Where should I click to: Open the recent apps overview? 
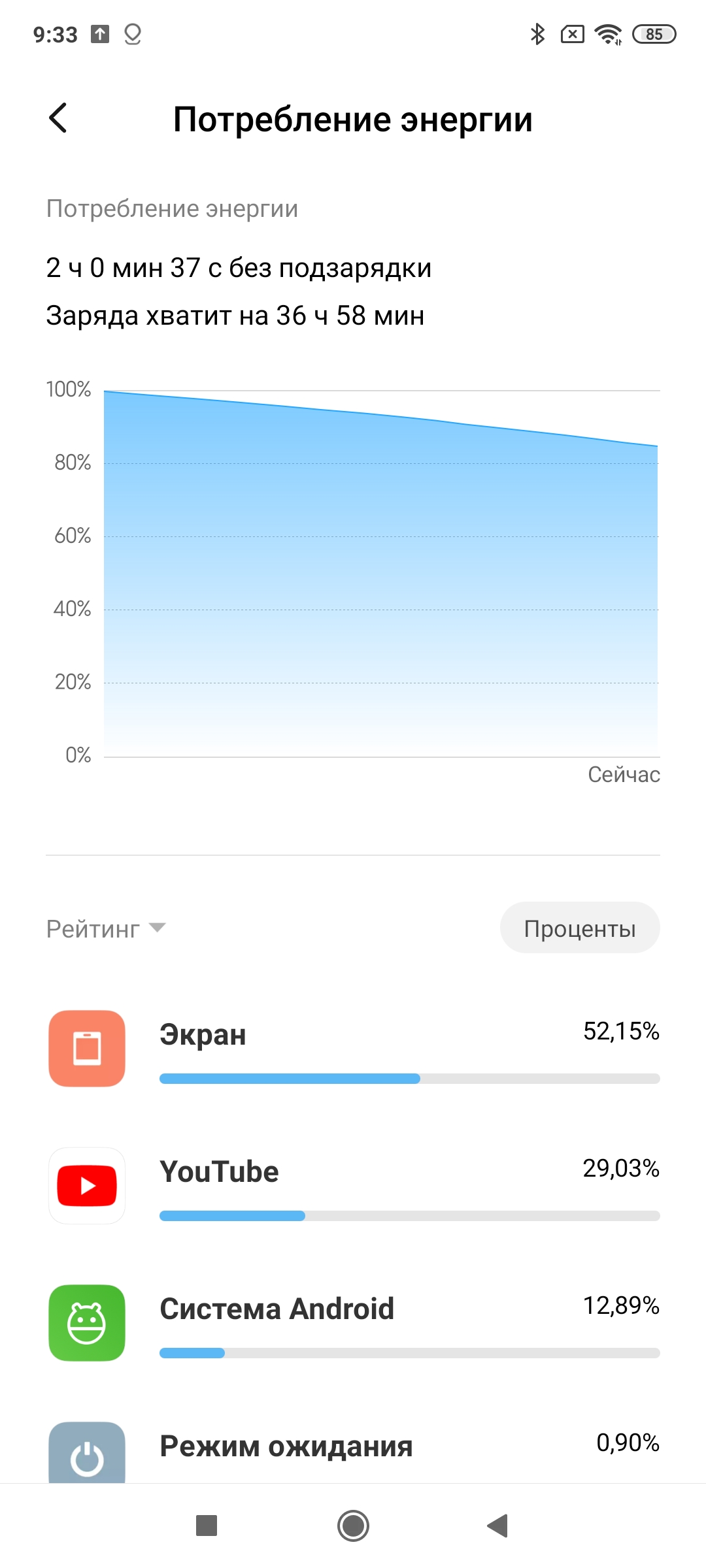pyautogui.click(x=207, y=1526)
